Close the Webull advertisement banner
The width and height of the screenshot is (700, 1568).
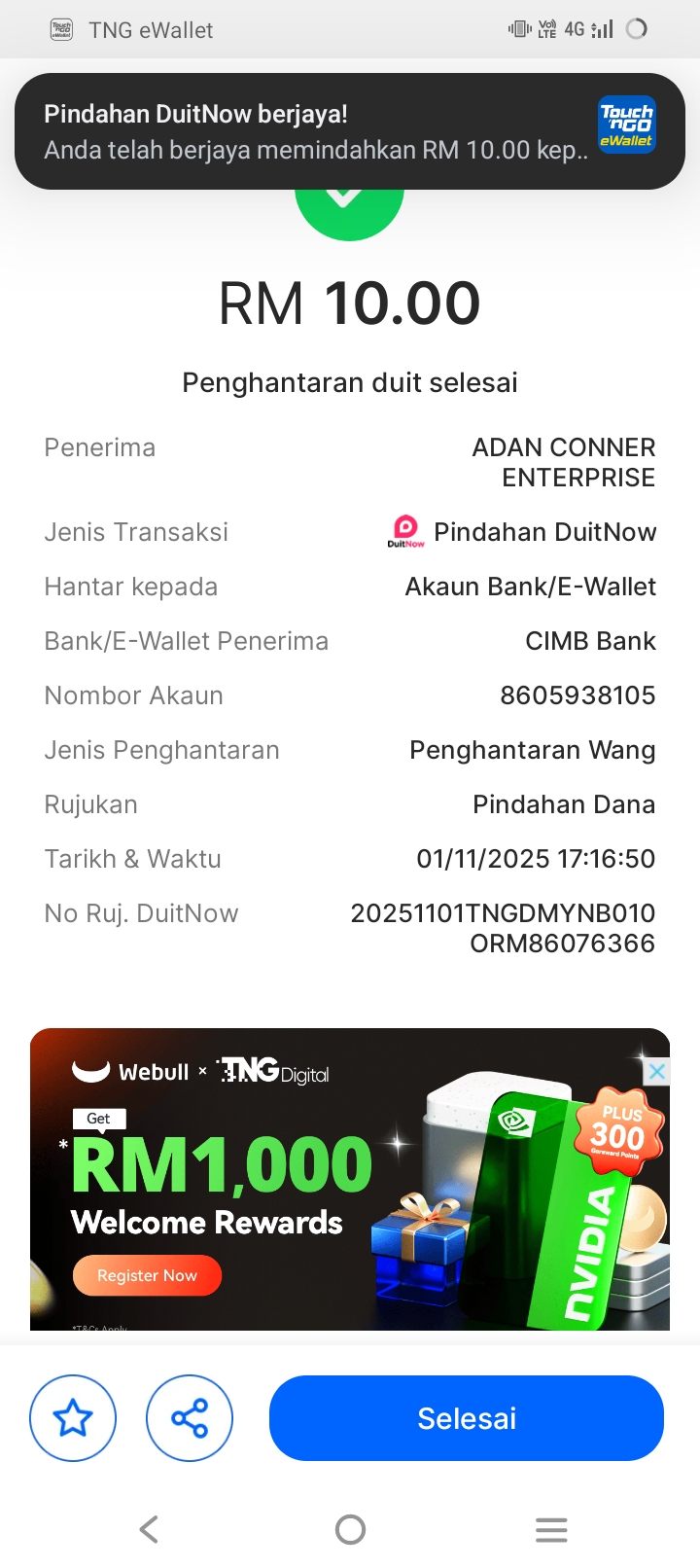pos(657,1072)
